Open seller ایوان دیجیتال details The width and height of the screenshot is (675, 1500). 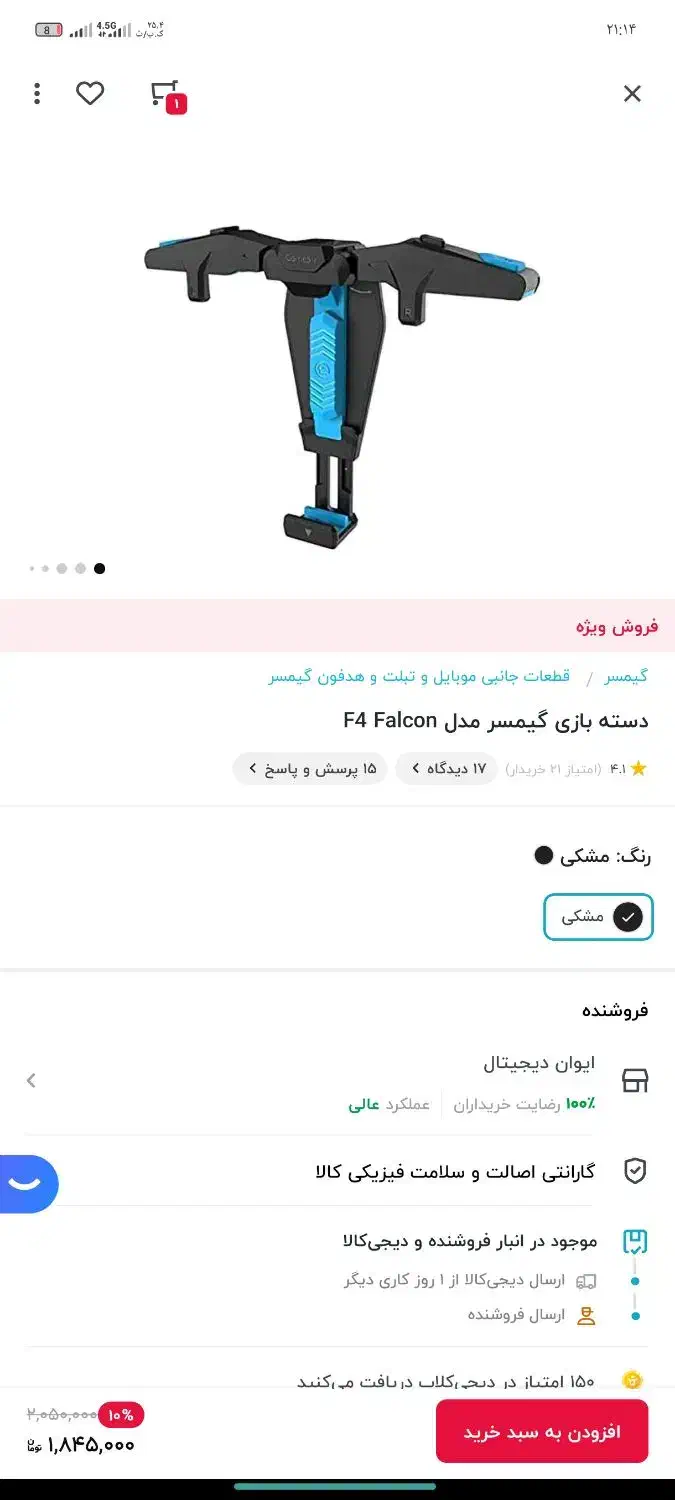[337, 1080]
